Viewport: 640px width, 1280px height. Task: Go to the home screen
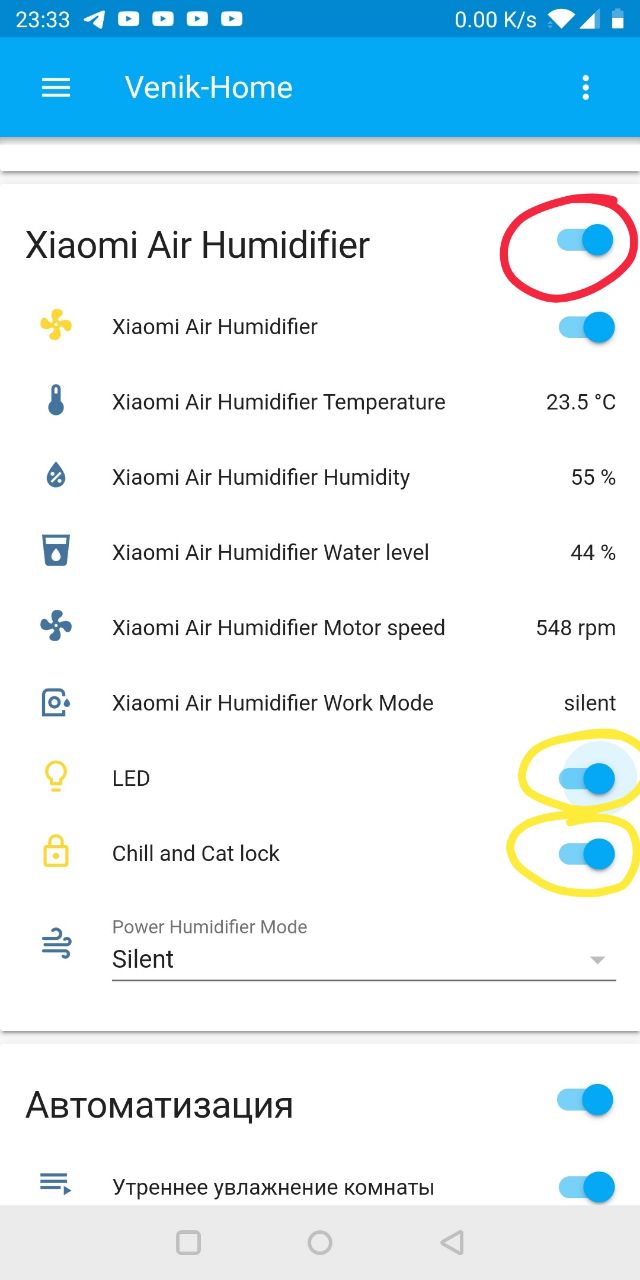[320, 1242]
